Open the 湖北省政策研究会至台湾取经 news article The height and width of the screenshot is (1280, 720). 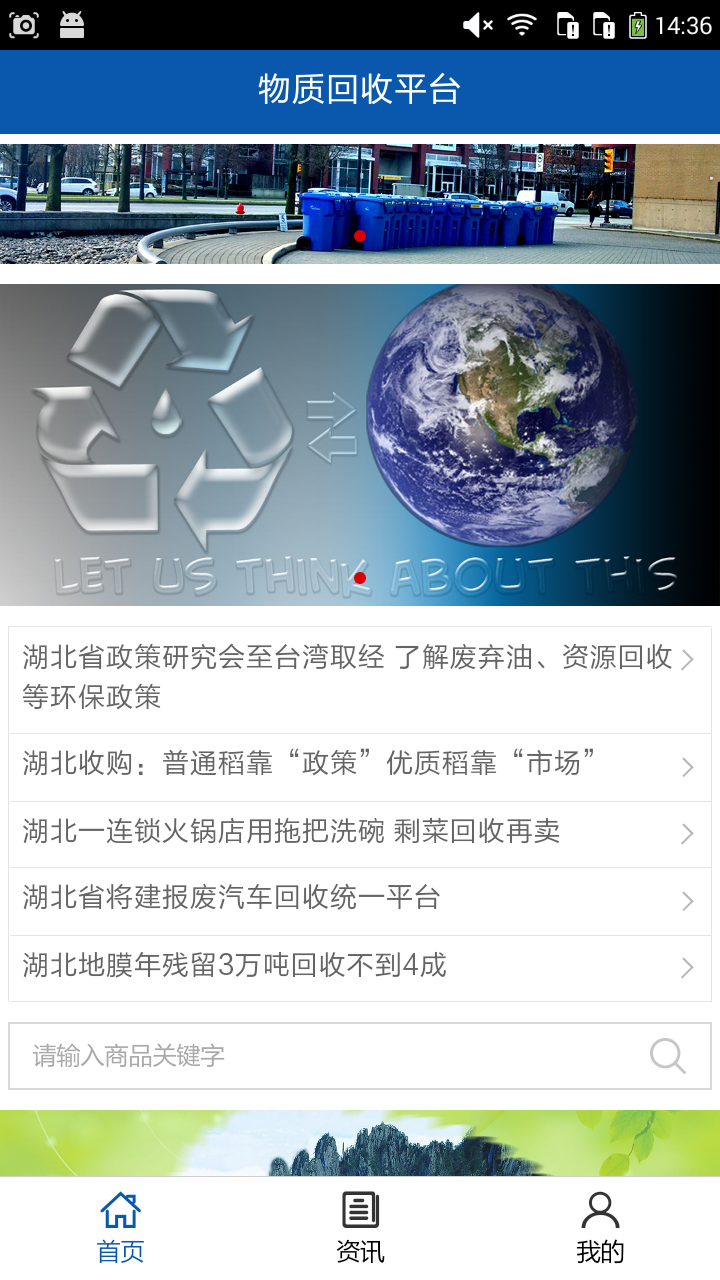340,678
